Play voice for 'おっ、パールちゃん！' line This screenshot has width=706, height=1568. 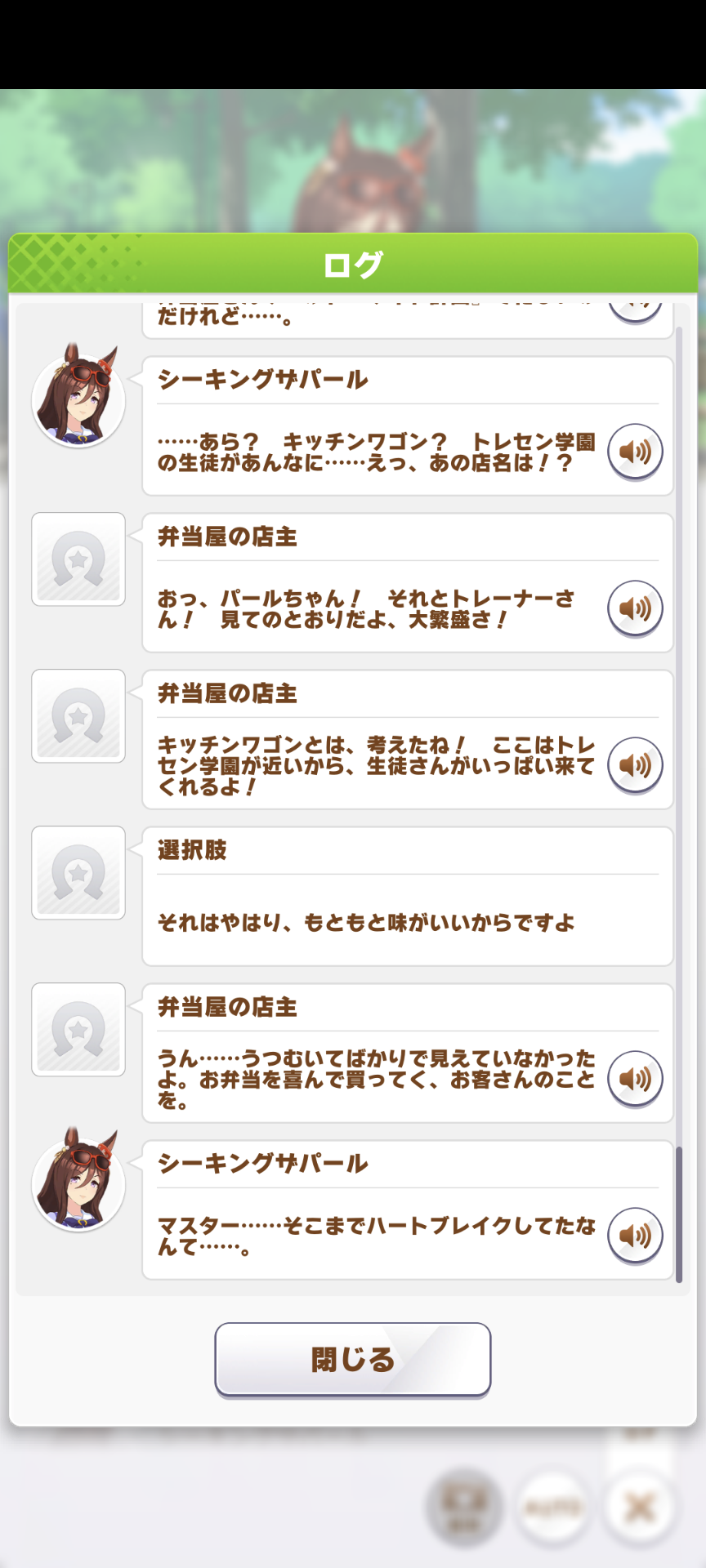(x=635, y=608)
